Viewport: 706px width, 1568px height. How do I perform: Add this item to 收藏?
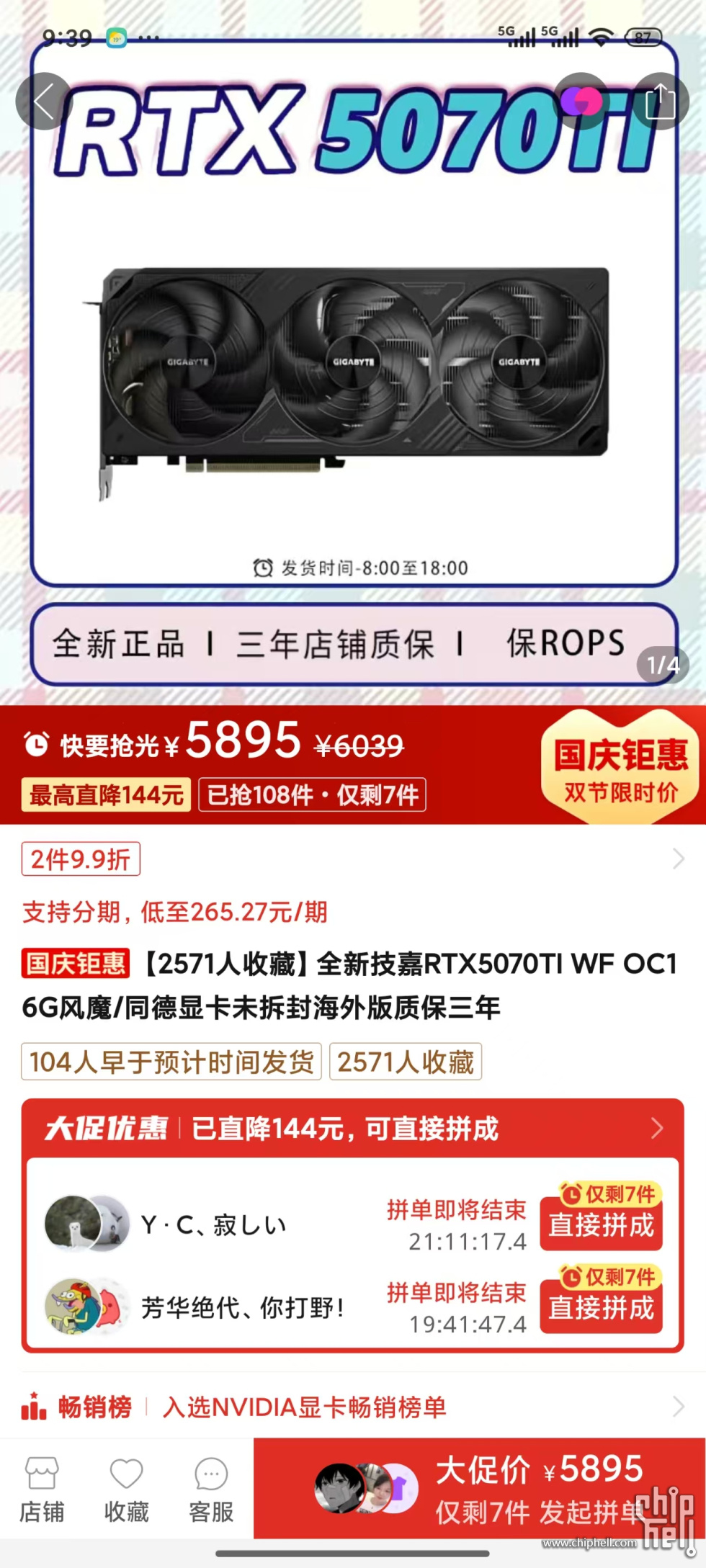126,1489
